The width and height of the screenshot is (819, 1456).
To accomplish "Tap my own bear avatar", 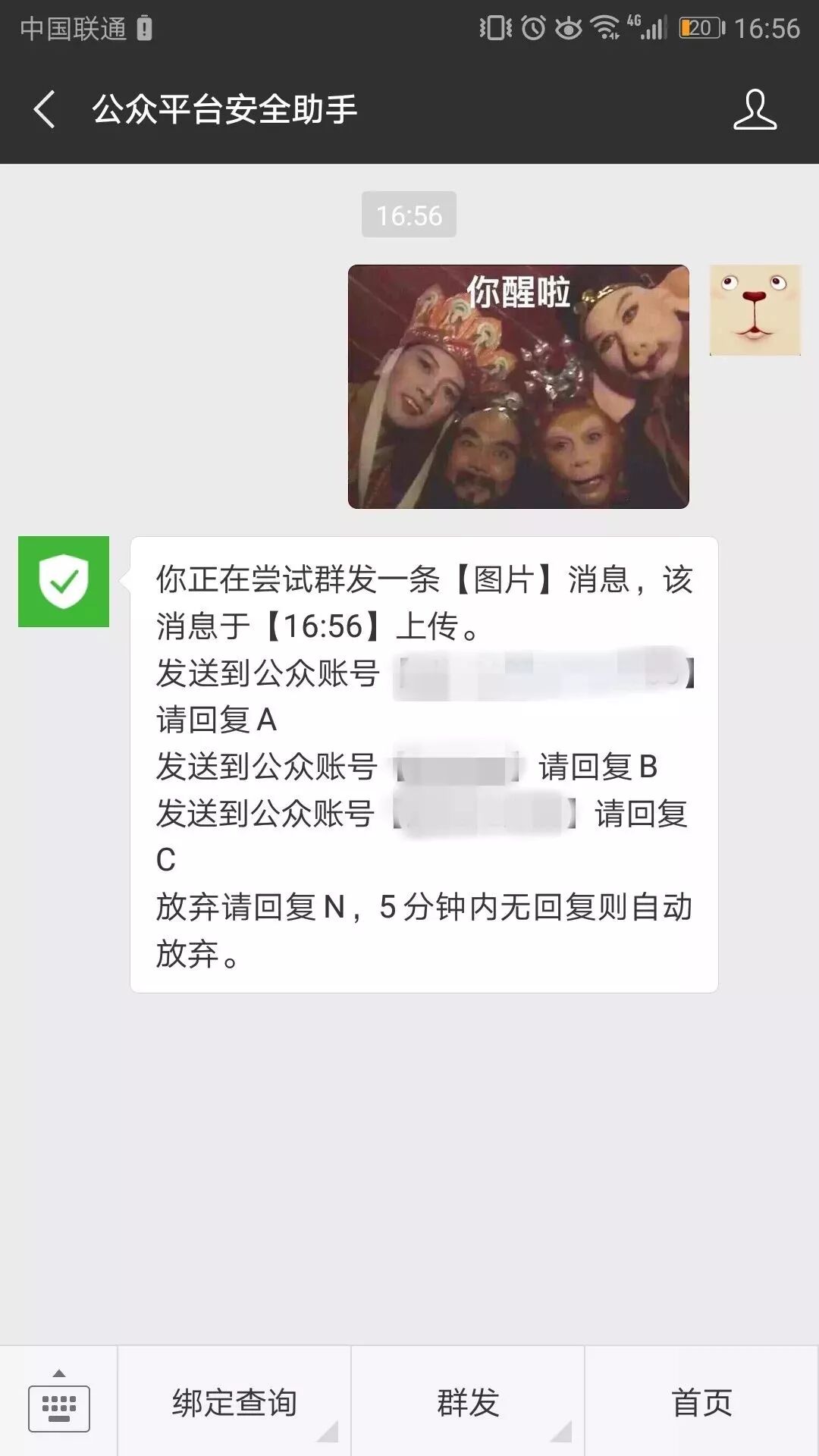I will click(755, 309).
